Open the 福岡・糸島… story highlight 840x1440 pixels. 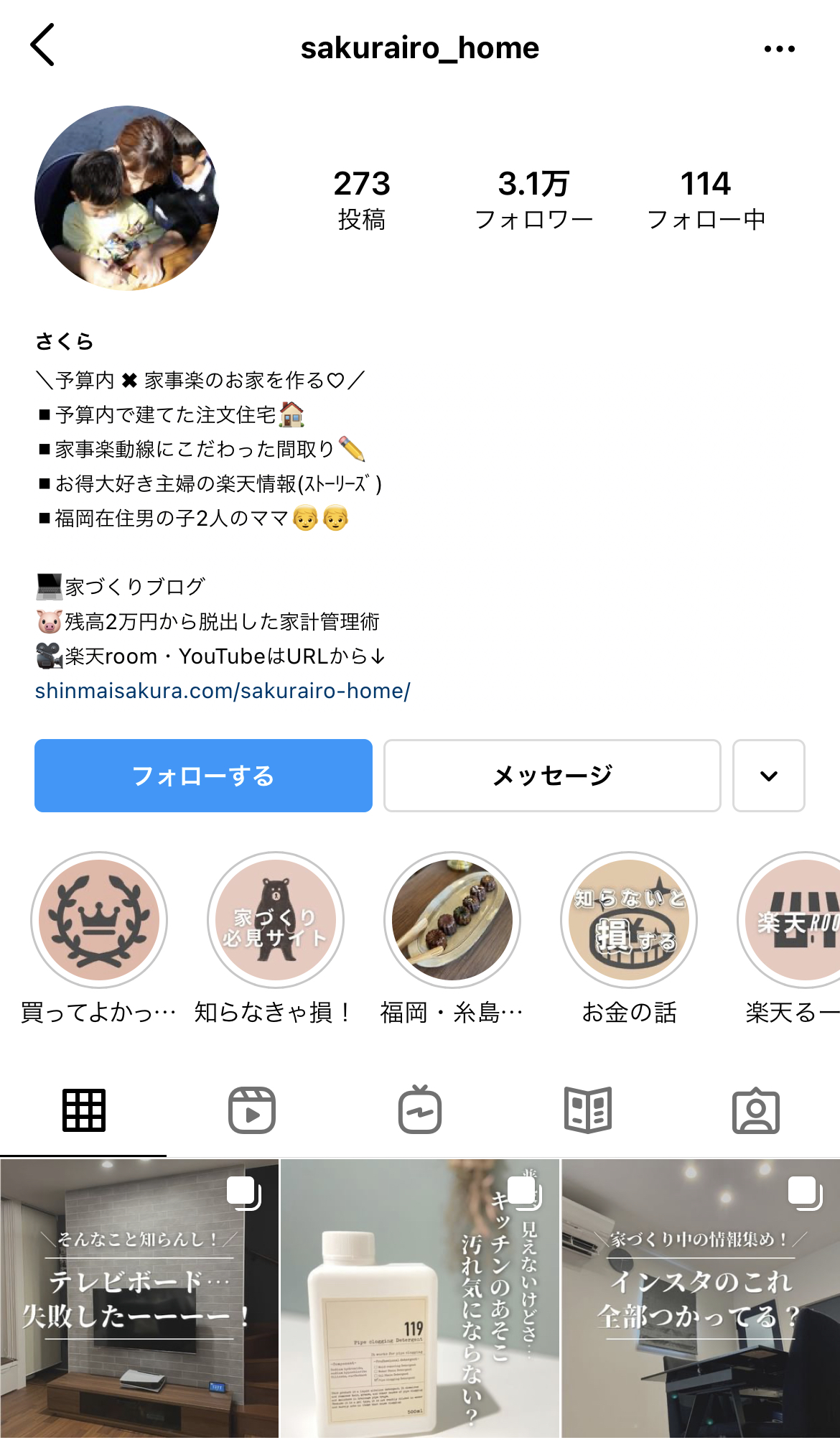(x=452, y=920)
